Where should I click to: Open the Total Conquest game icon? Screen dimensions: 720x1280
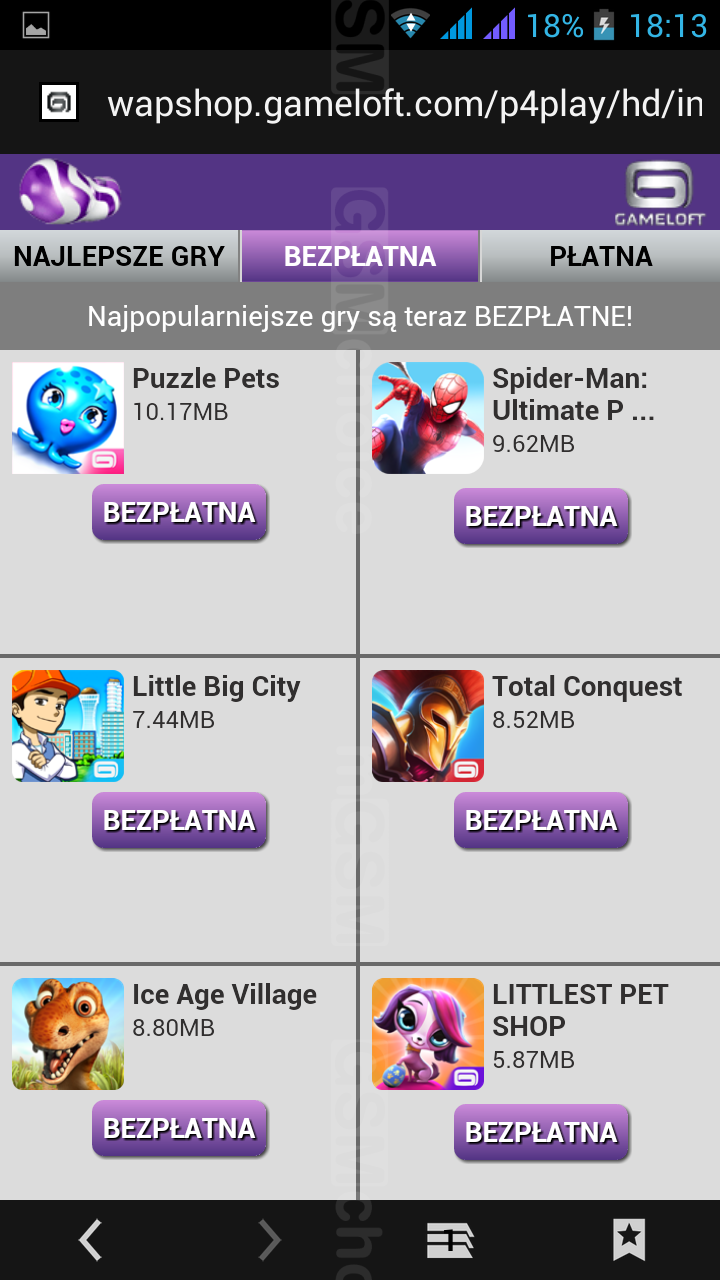428,726
